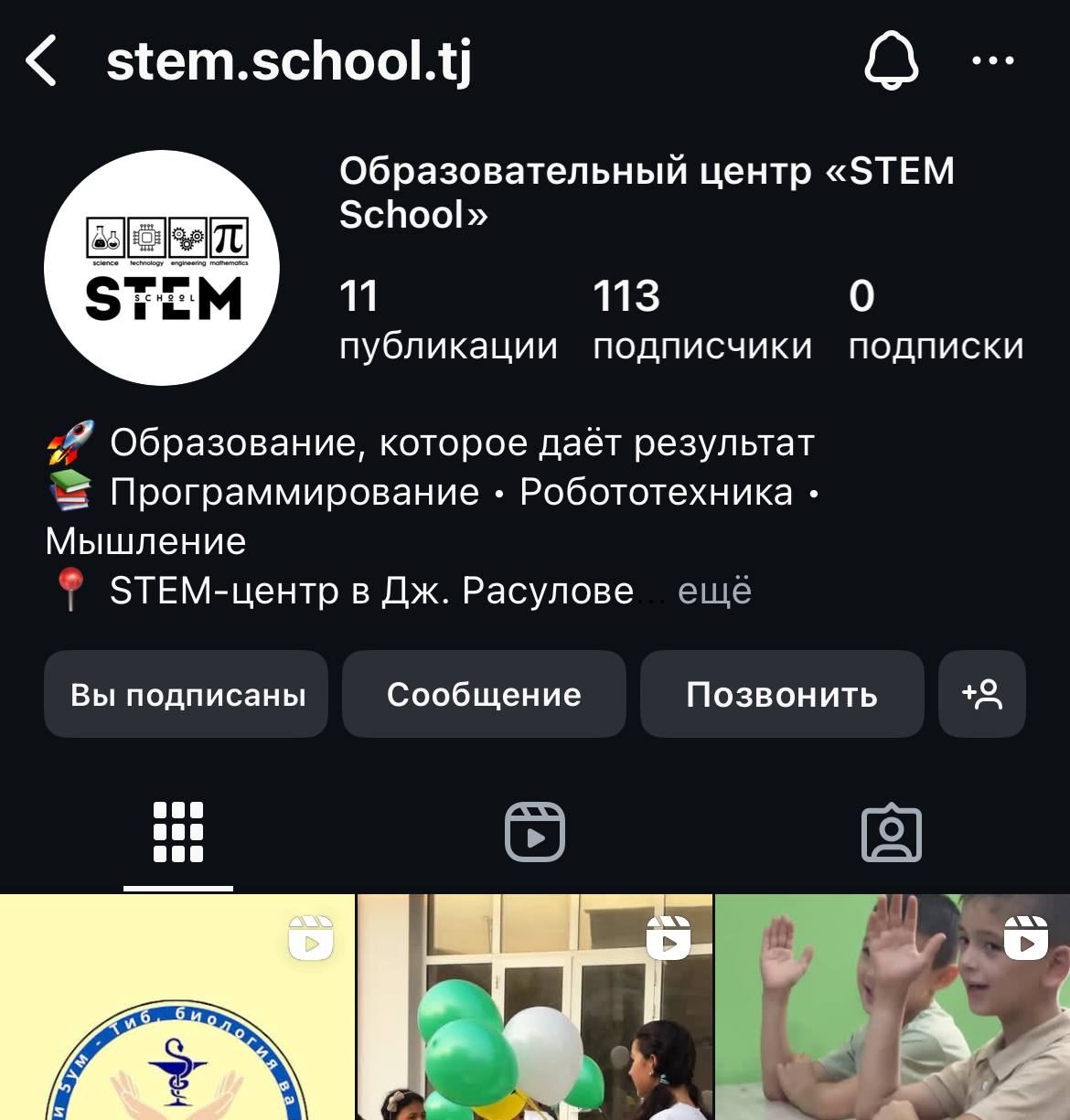
Task: Open the three-dot overflow menu
Action: (x=992, y=61)
